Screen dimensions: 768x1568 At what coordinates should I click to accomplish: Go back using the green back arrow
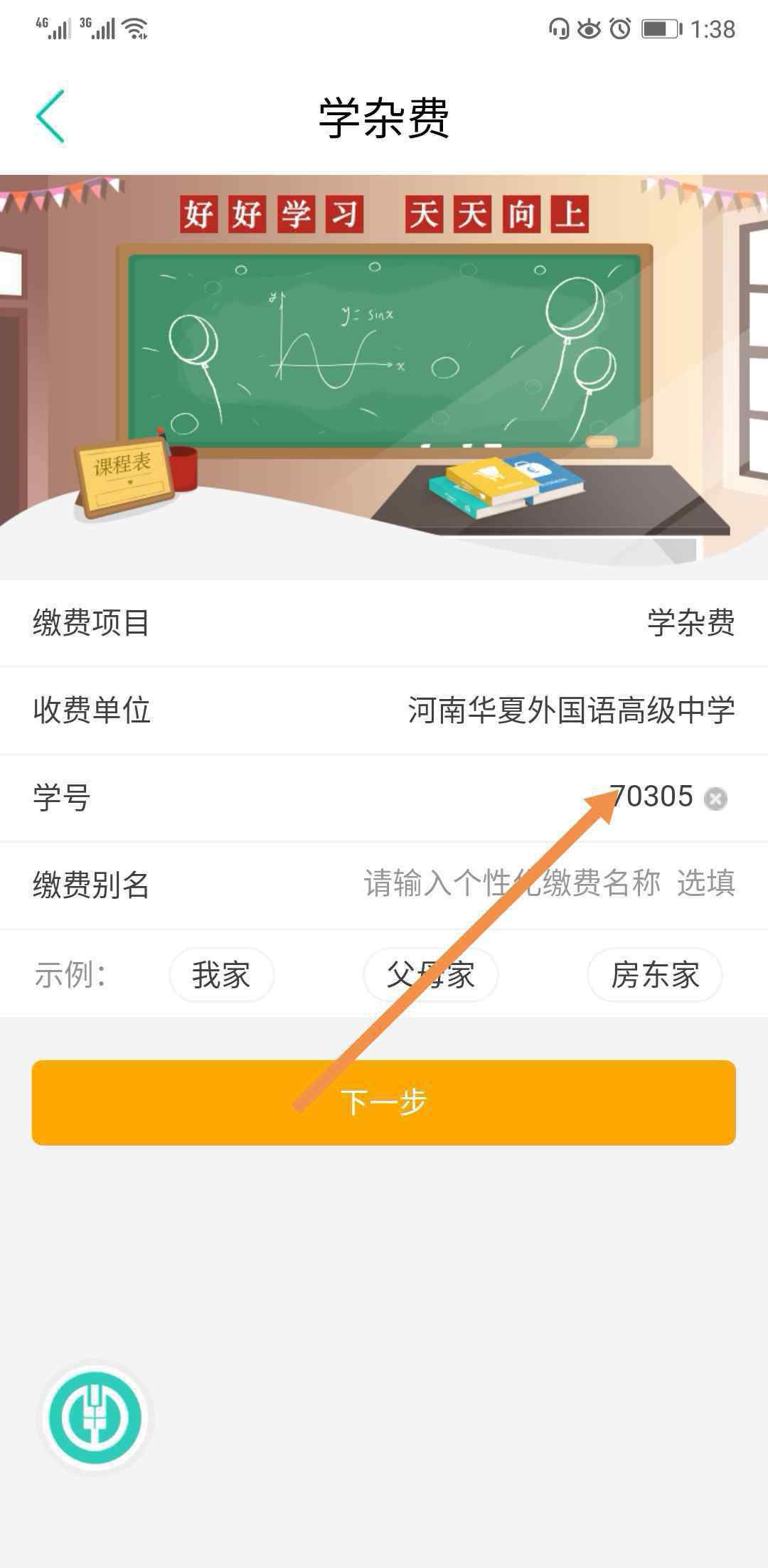(x=50, y=117)
